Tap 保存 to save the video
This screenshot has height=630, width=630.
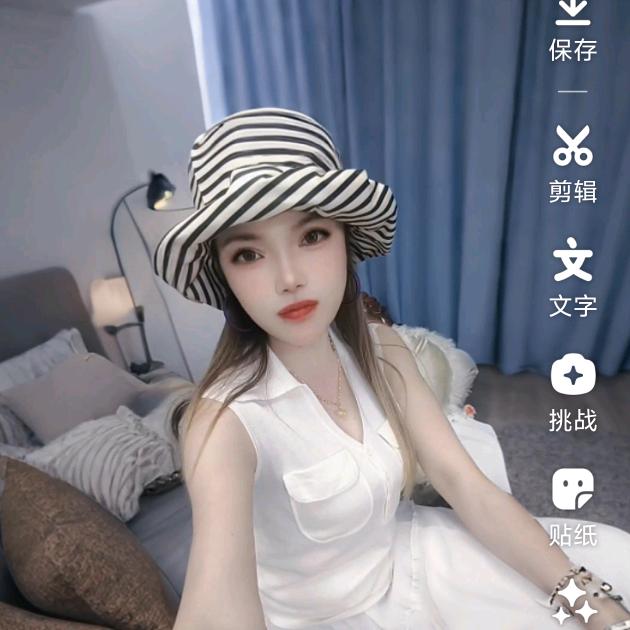[x=573, y=28]
